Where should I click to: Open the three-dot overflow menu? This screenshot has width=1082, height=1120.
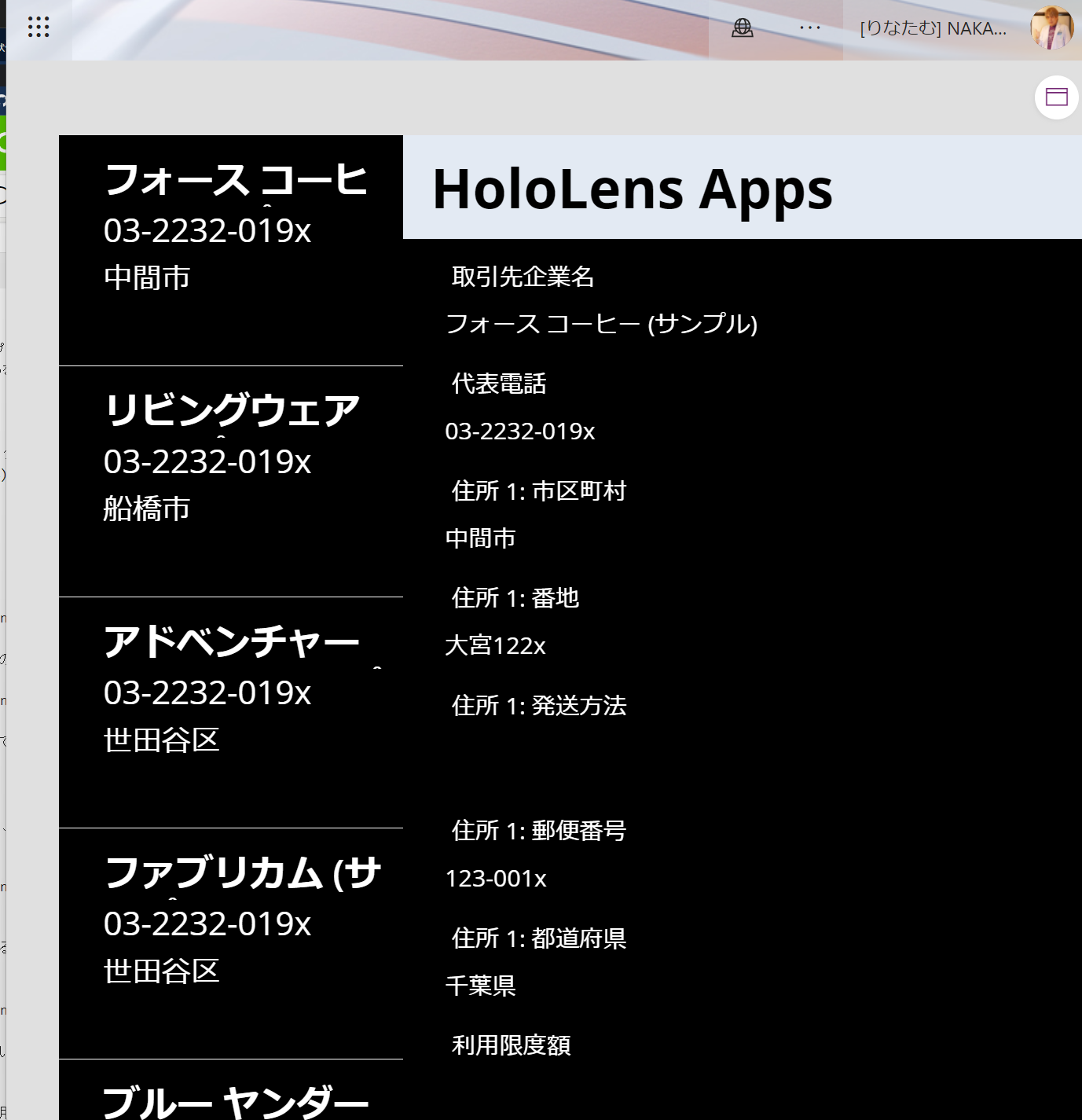(x=809, y=28)
